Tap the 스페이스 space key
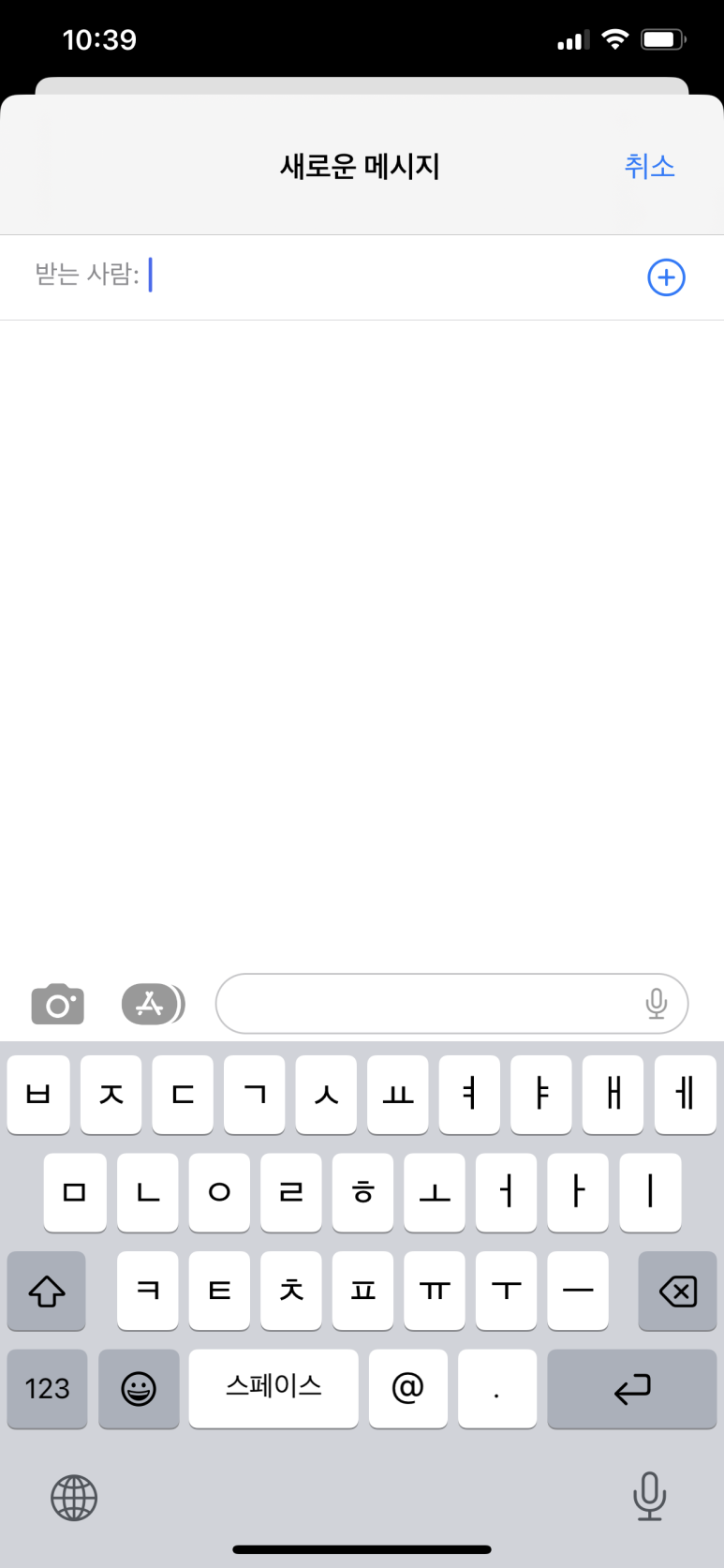The width and height of the screenshot is (724, 1568). pos(273,1389)
